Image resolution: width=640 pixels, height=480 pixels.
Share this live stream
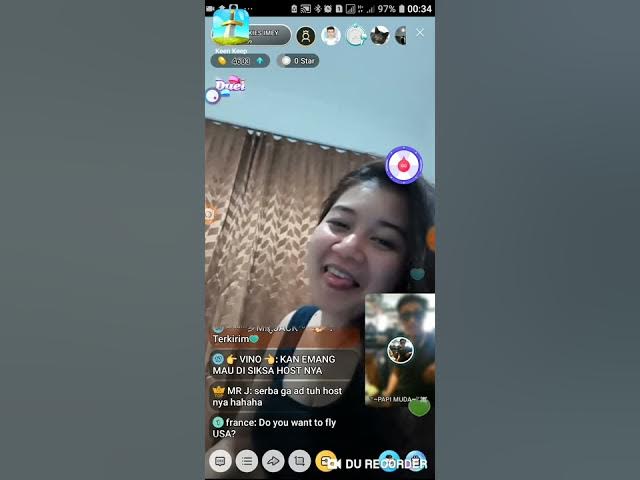pos(273,461)
